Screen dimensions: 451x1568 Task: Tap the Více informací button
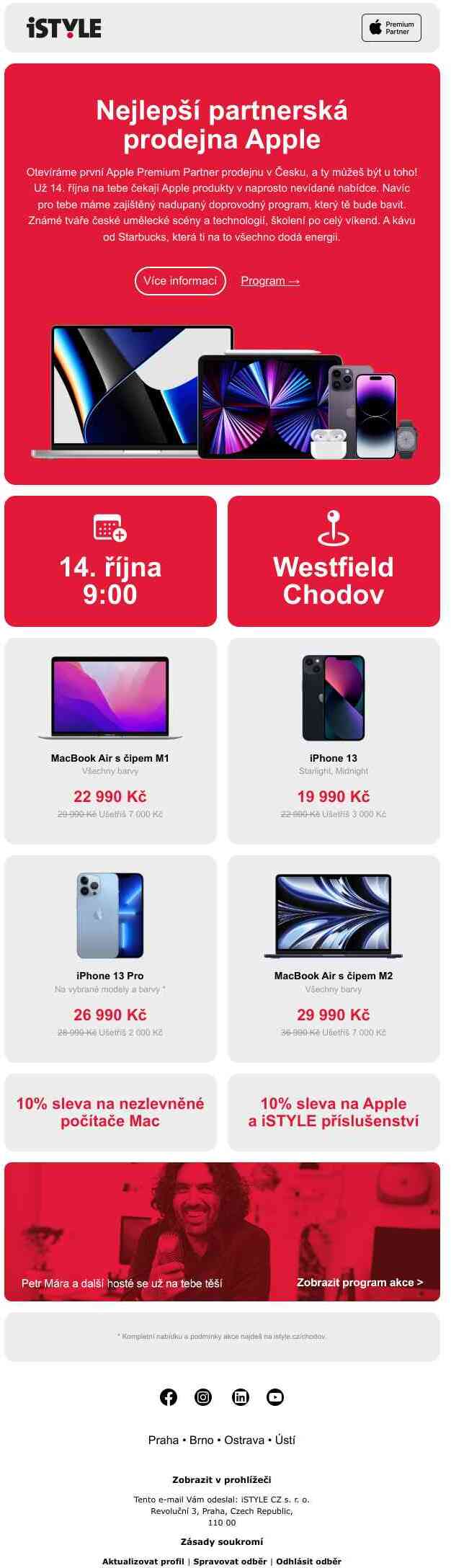coord(180,281)
